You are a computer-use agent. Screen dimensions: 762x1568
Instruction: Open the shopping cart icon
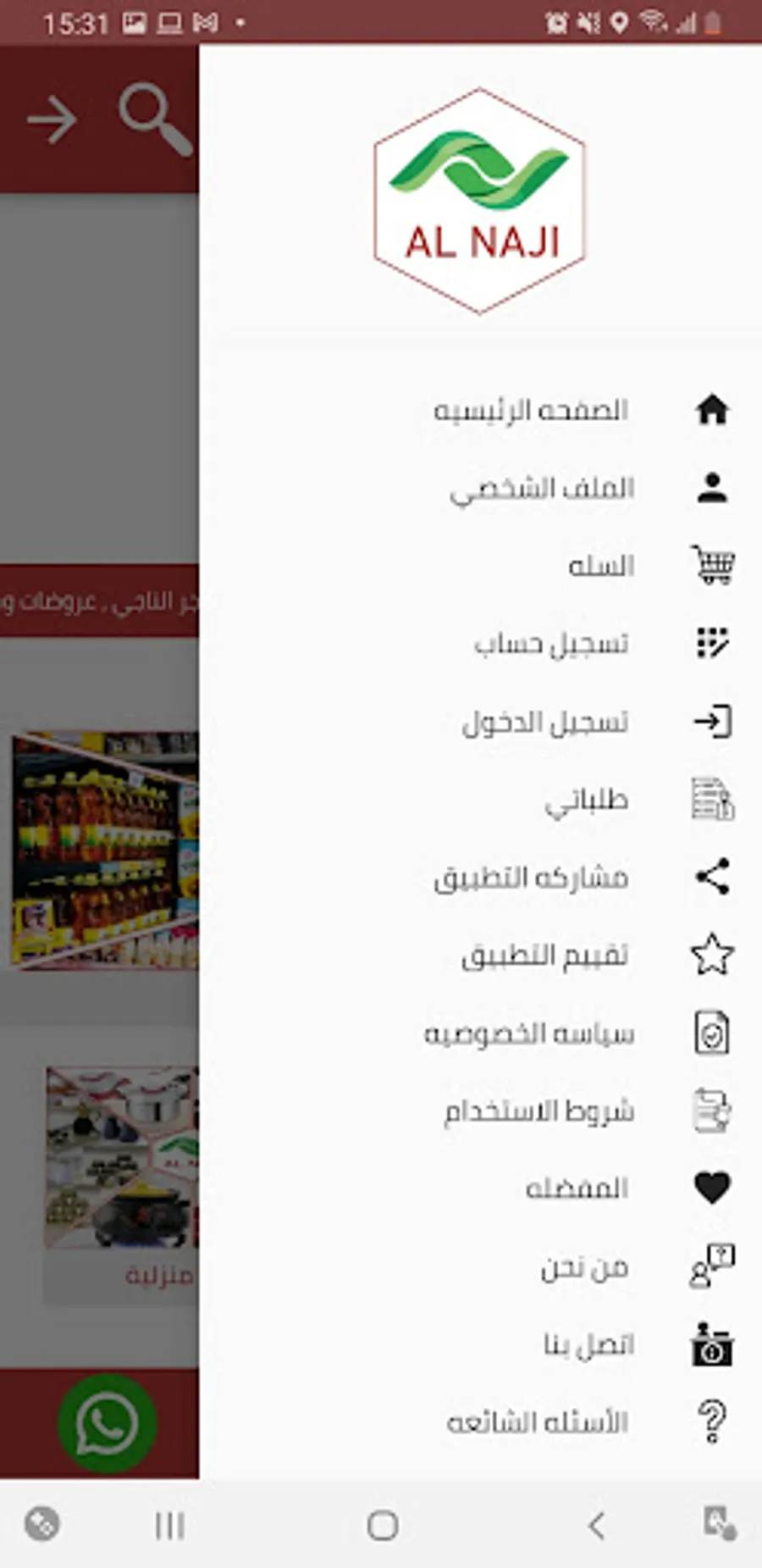(712, 563)
